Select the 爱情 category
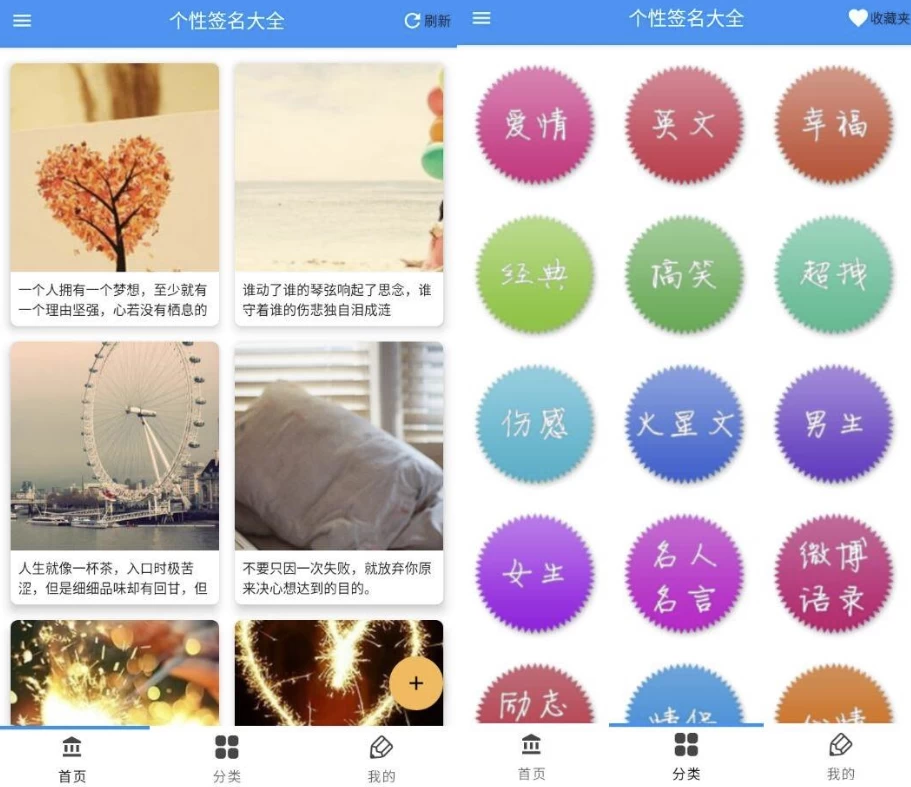Screen dimensions: 911x787 click(x=535, y=125)
